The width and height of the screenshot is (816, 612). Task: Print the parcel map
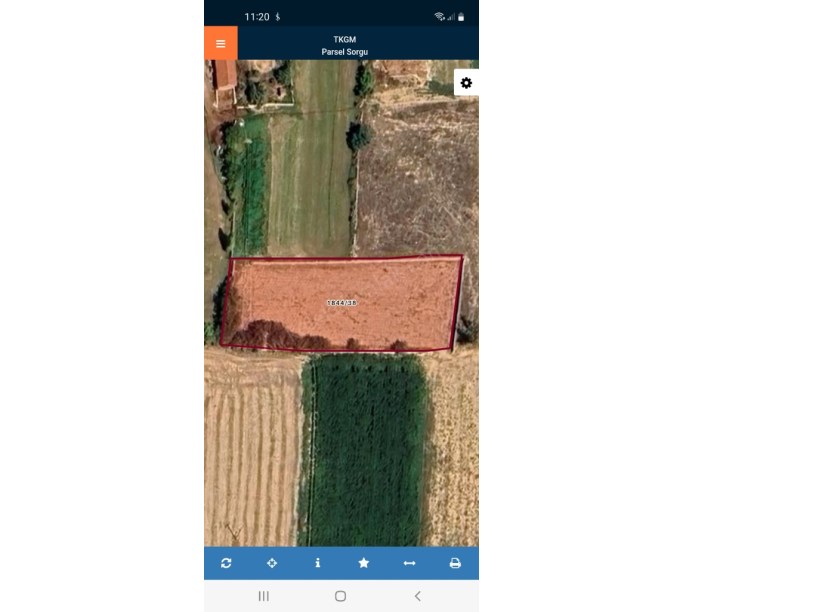click(x=455, y=563)
